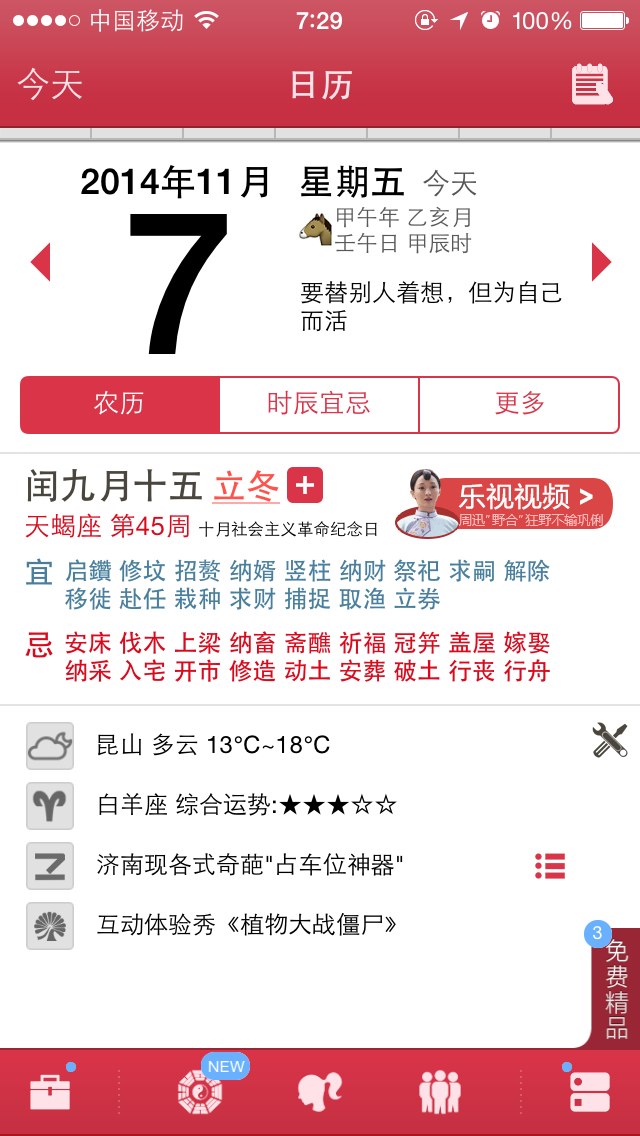Open the tools settings wrench icon
The image size is (640, 1136).
click(x=610, y=740)
